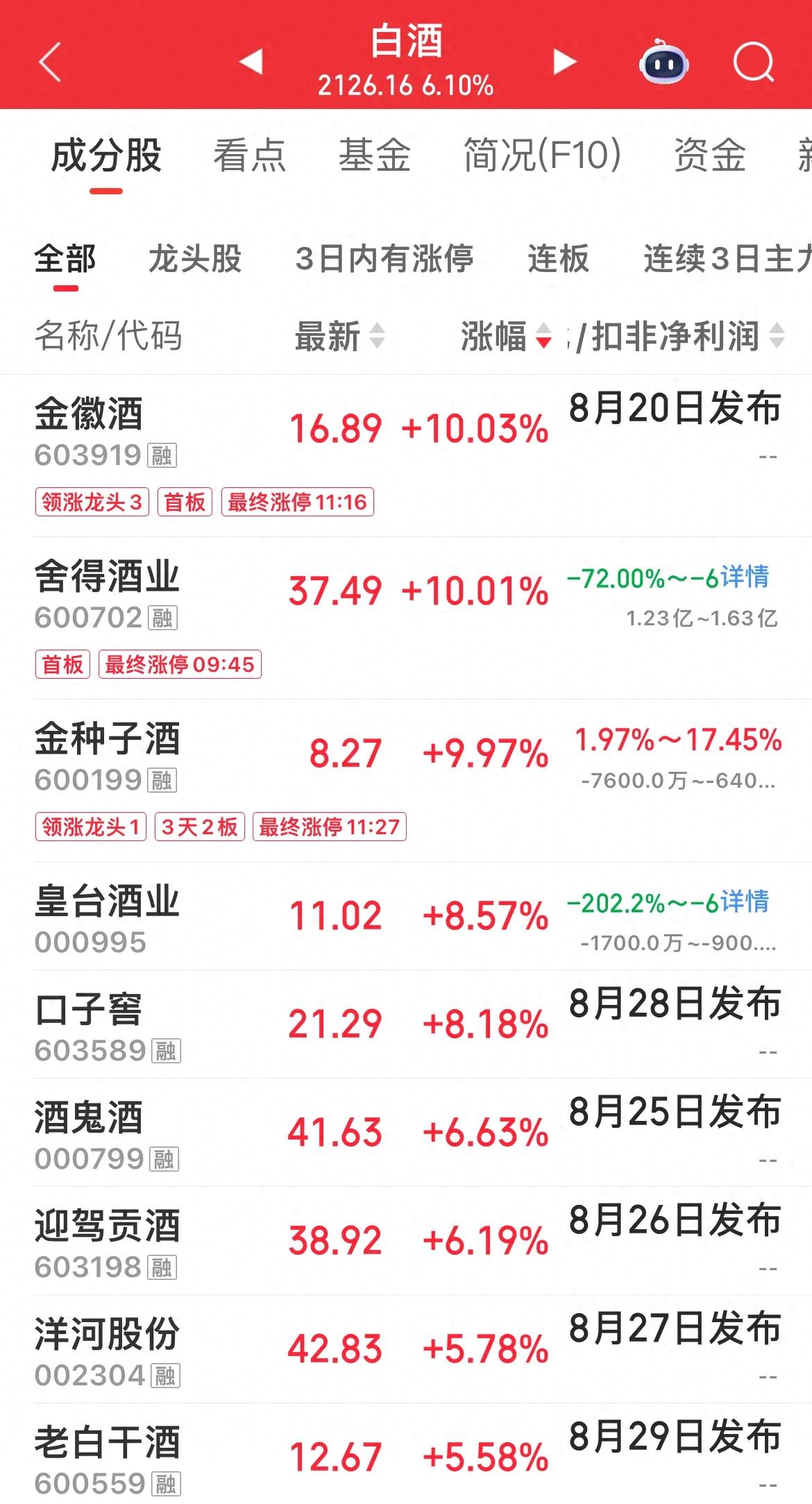This screenshot has height=1504, width=812.
Task: Sort list by 最新 price
Action: [x=339, y=337]
